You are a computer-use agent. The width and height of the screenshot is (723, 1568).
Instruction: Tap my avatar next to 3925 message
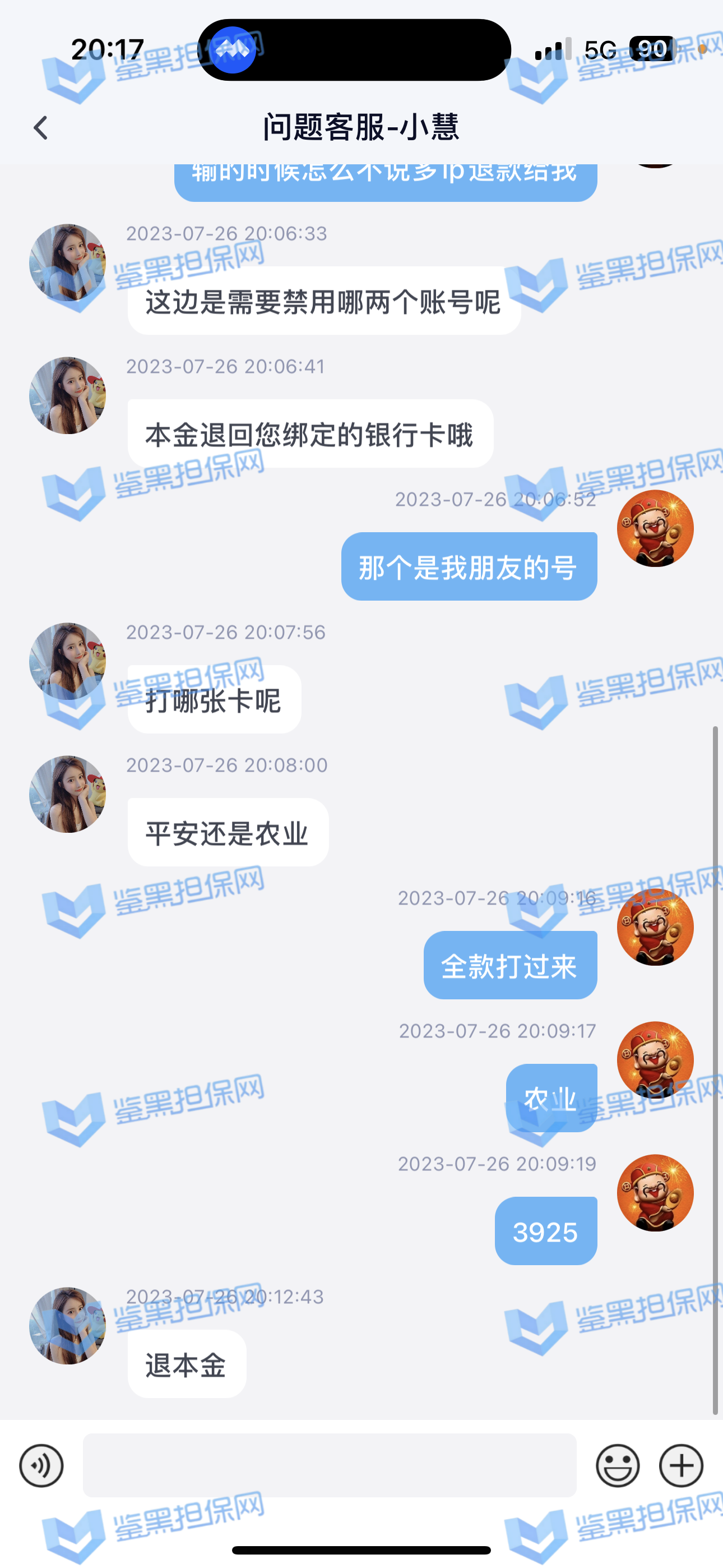pos(655,1192)
